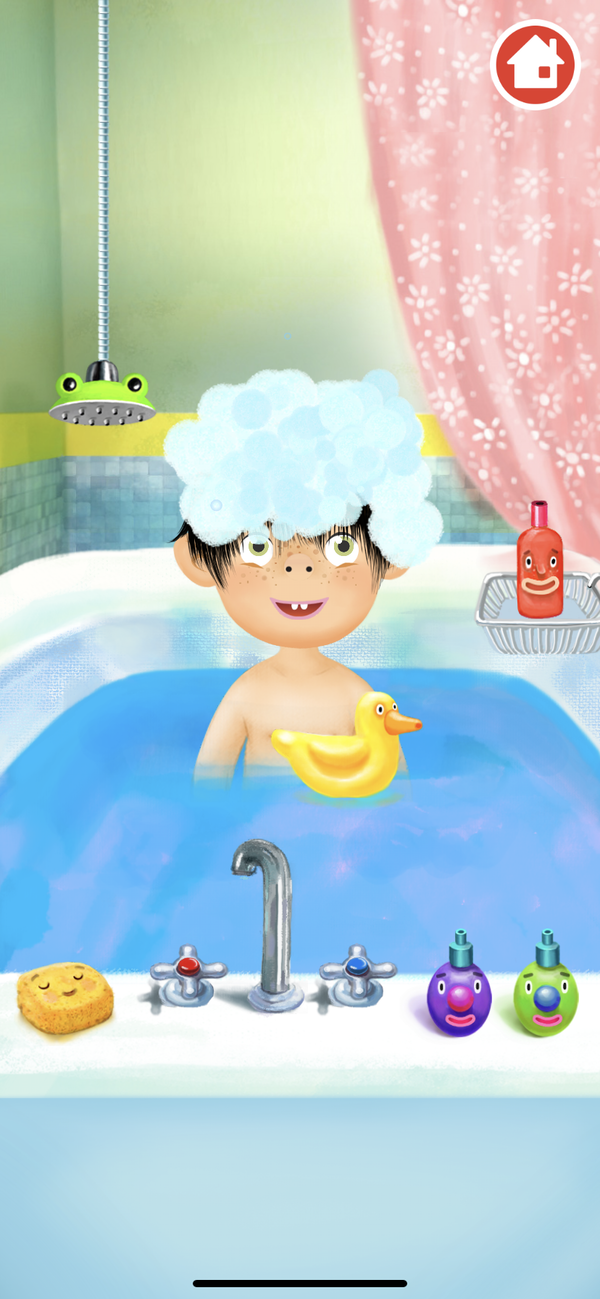The width and height of the screenshot is (600, 1299).
Task: Go back to the home screen
Action: pyautogui.click(x=535, y=63)
